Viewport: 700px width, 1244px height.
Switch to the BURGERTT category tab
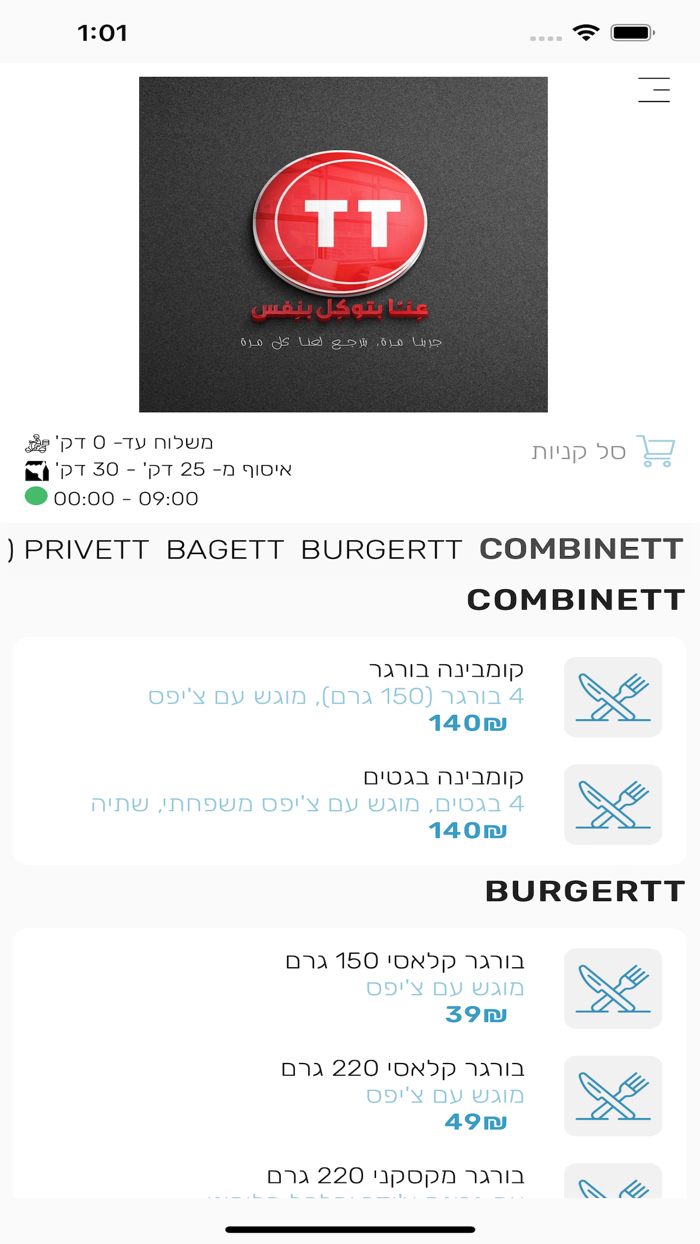point(381,549)
